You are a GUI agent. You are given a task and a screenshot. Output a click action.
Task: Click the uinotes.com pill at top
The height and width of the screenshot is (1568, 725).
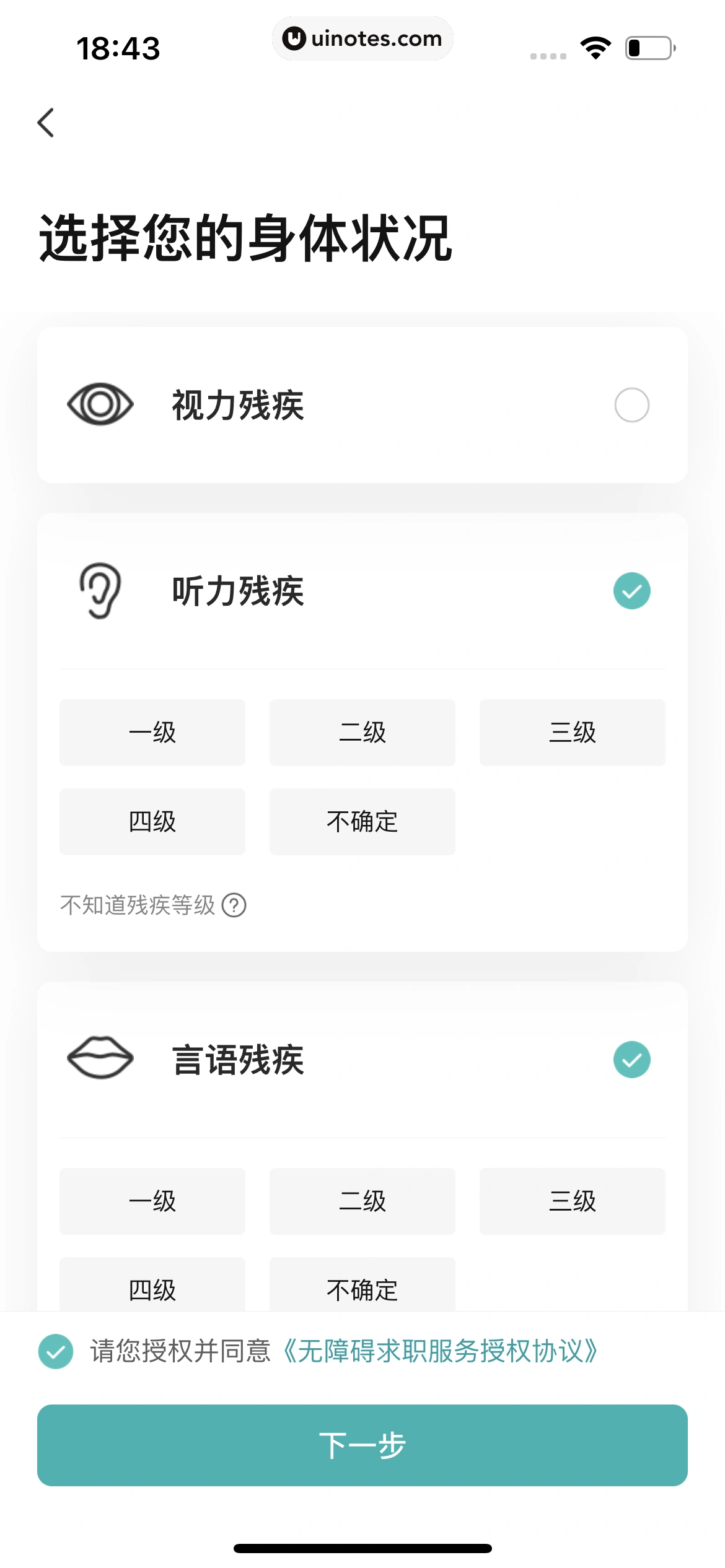[362, 38]
